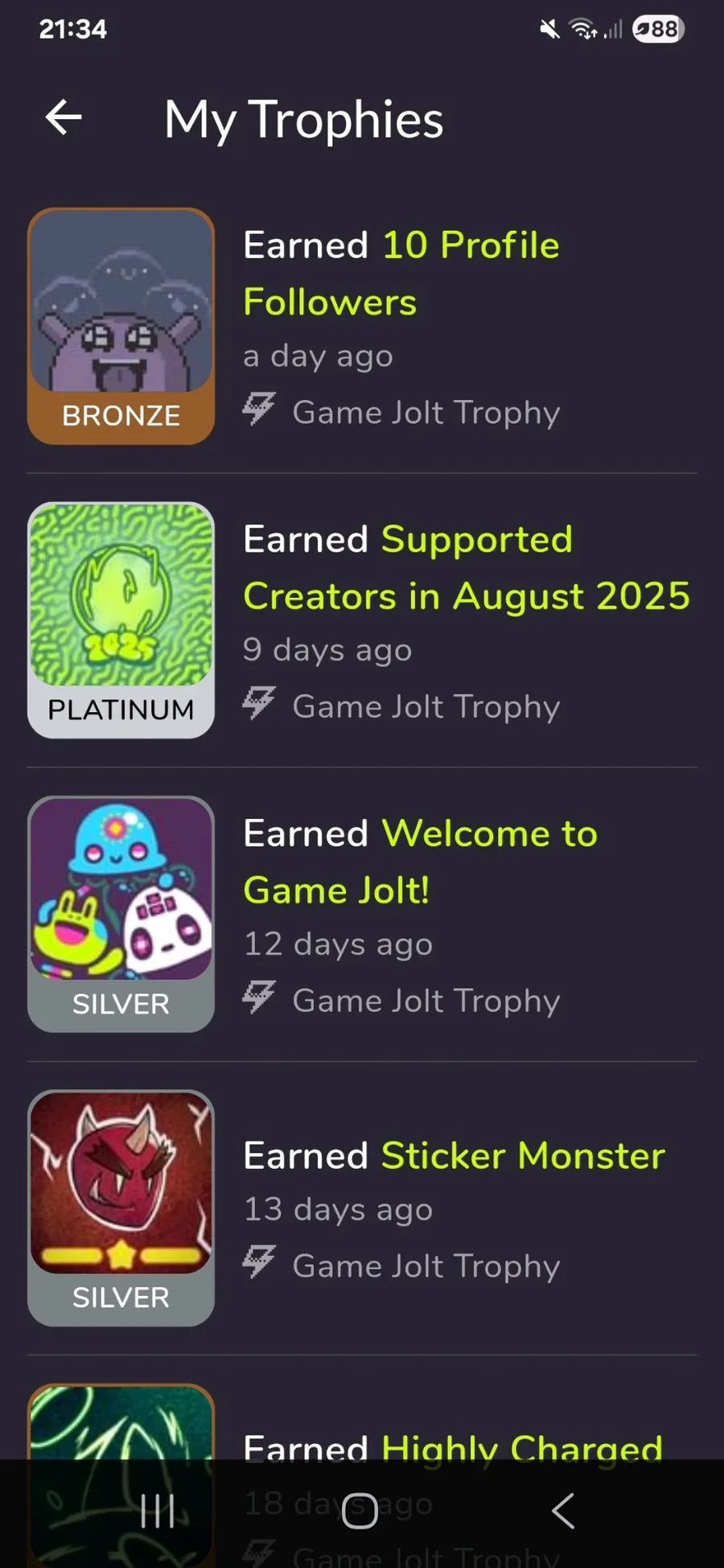Go back from My Trophies
This screenshot has height=1568, width=724.
pyautogui.click(x=64, y=118)
